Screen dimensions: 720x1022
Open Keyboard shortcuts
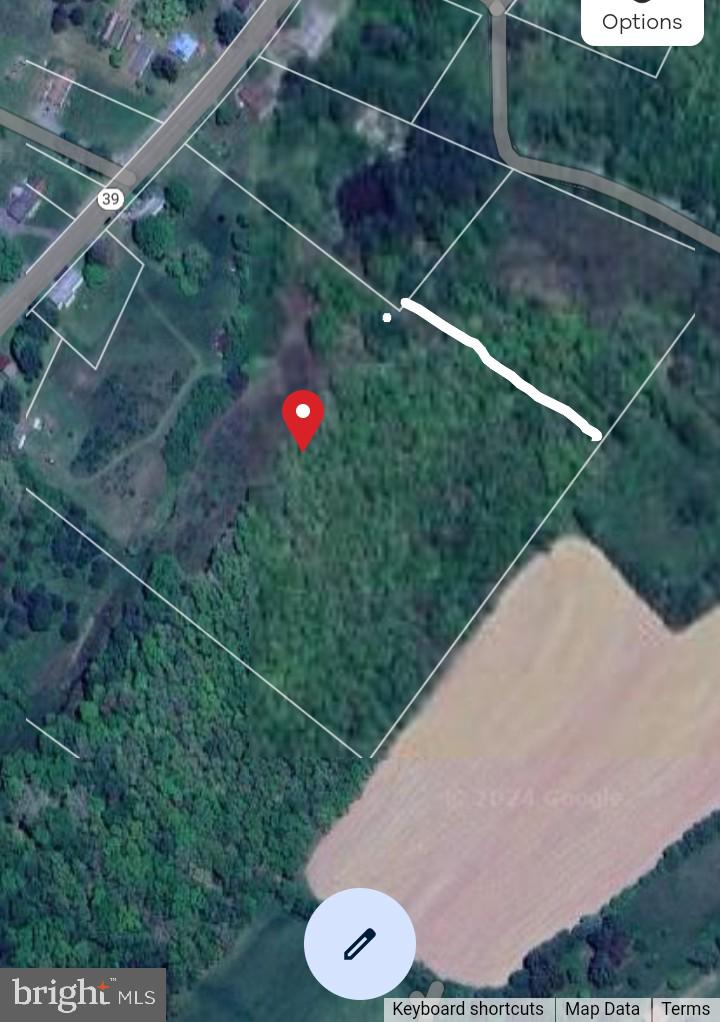tap(468, 1009)
